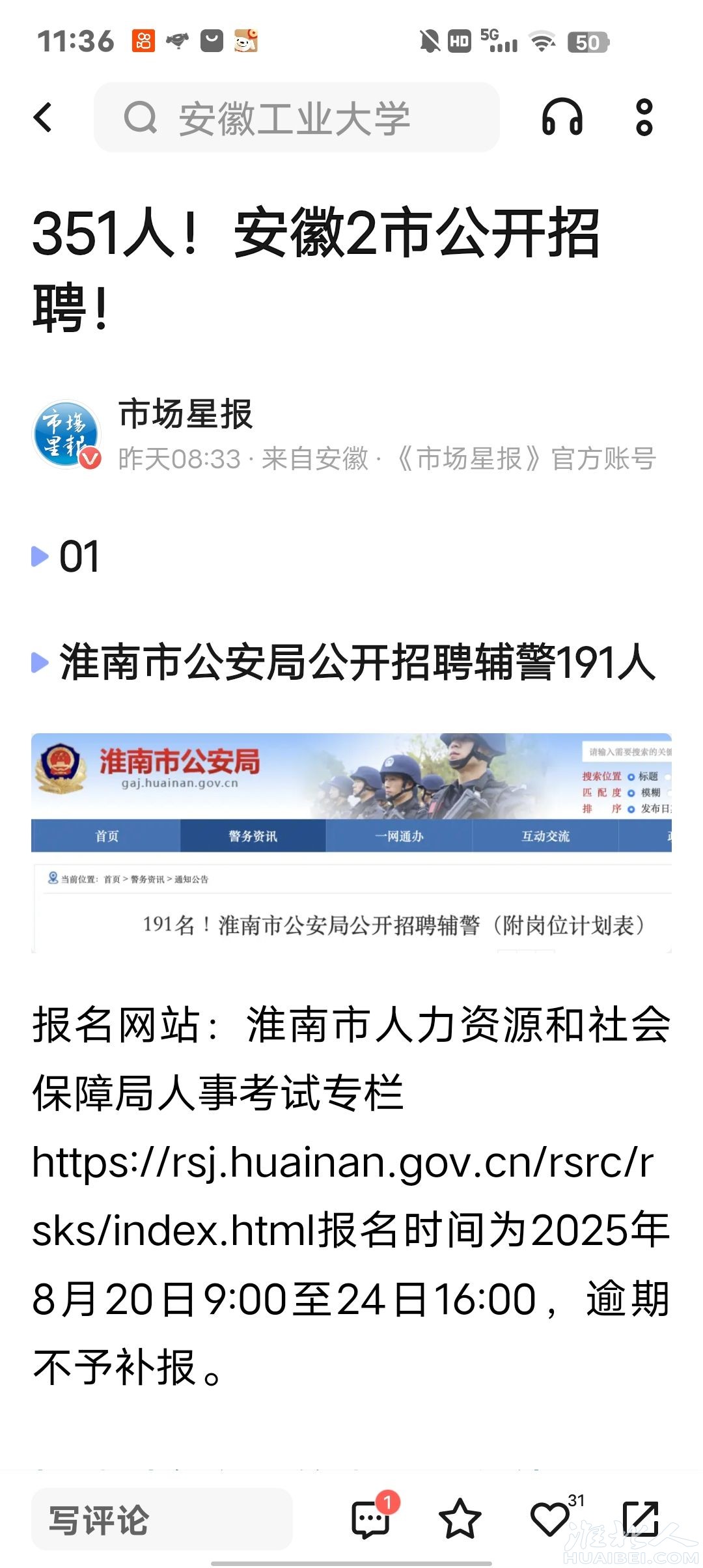Go back with the top-left arrow
The height and width of the screenshot is (1568, 703).
click(x=43, y=118)
